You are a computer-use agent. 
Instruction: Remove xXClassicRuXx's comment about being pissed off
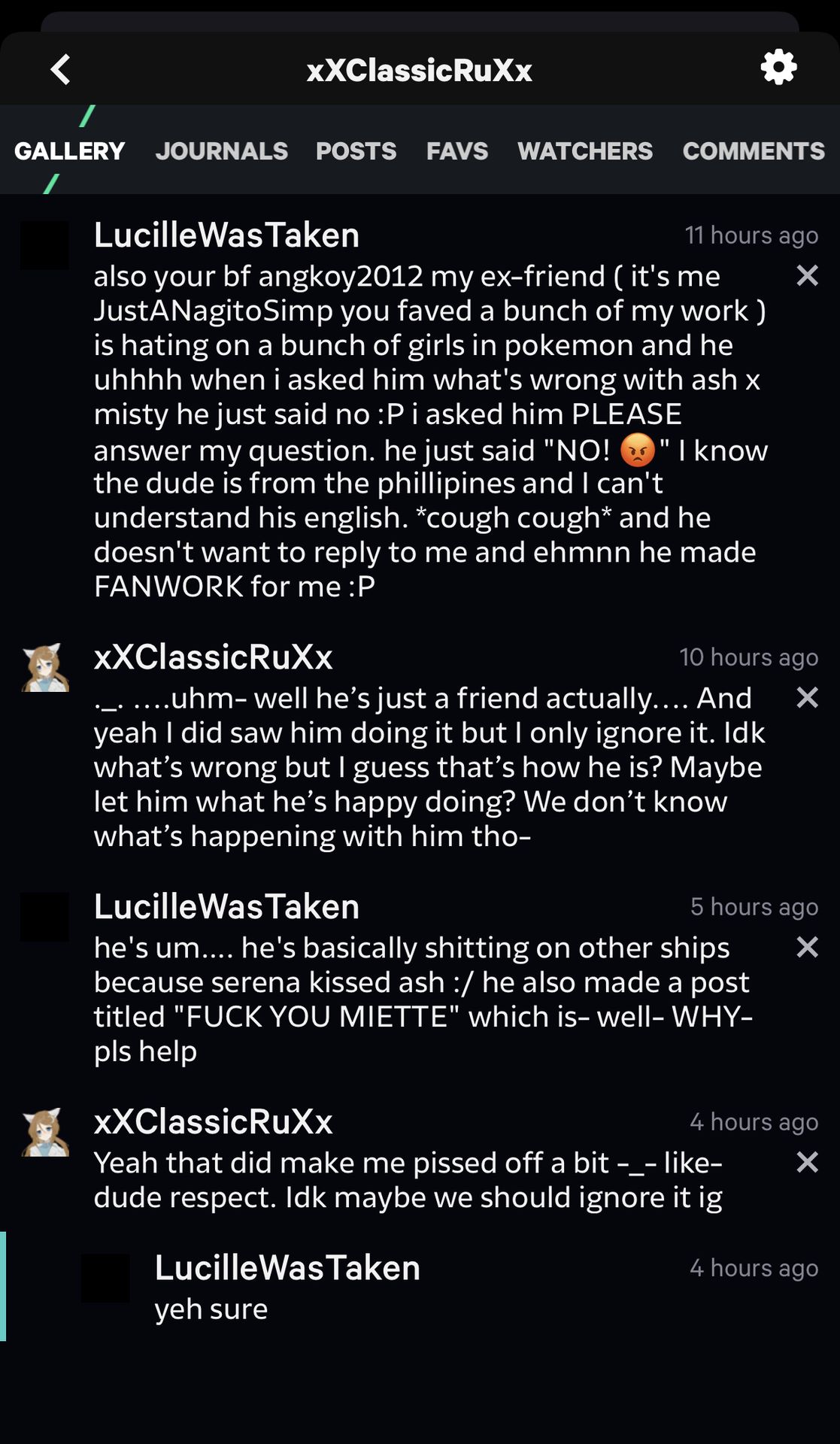807,1162
